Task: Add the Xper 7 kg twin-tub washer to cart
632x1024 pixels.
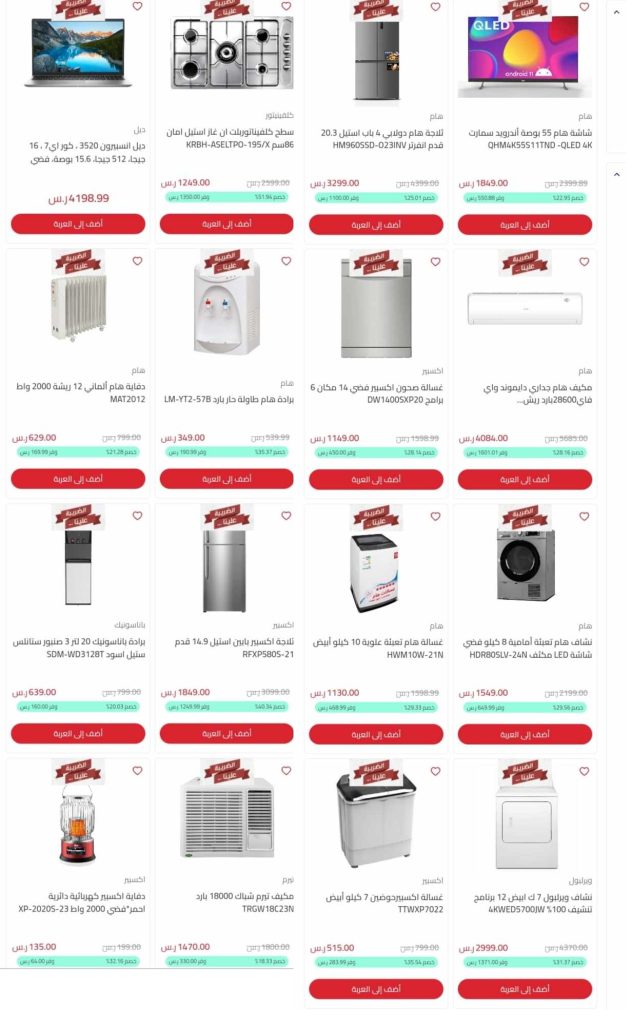Action: tap(376, 989)
